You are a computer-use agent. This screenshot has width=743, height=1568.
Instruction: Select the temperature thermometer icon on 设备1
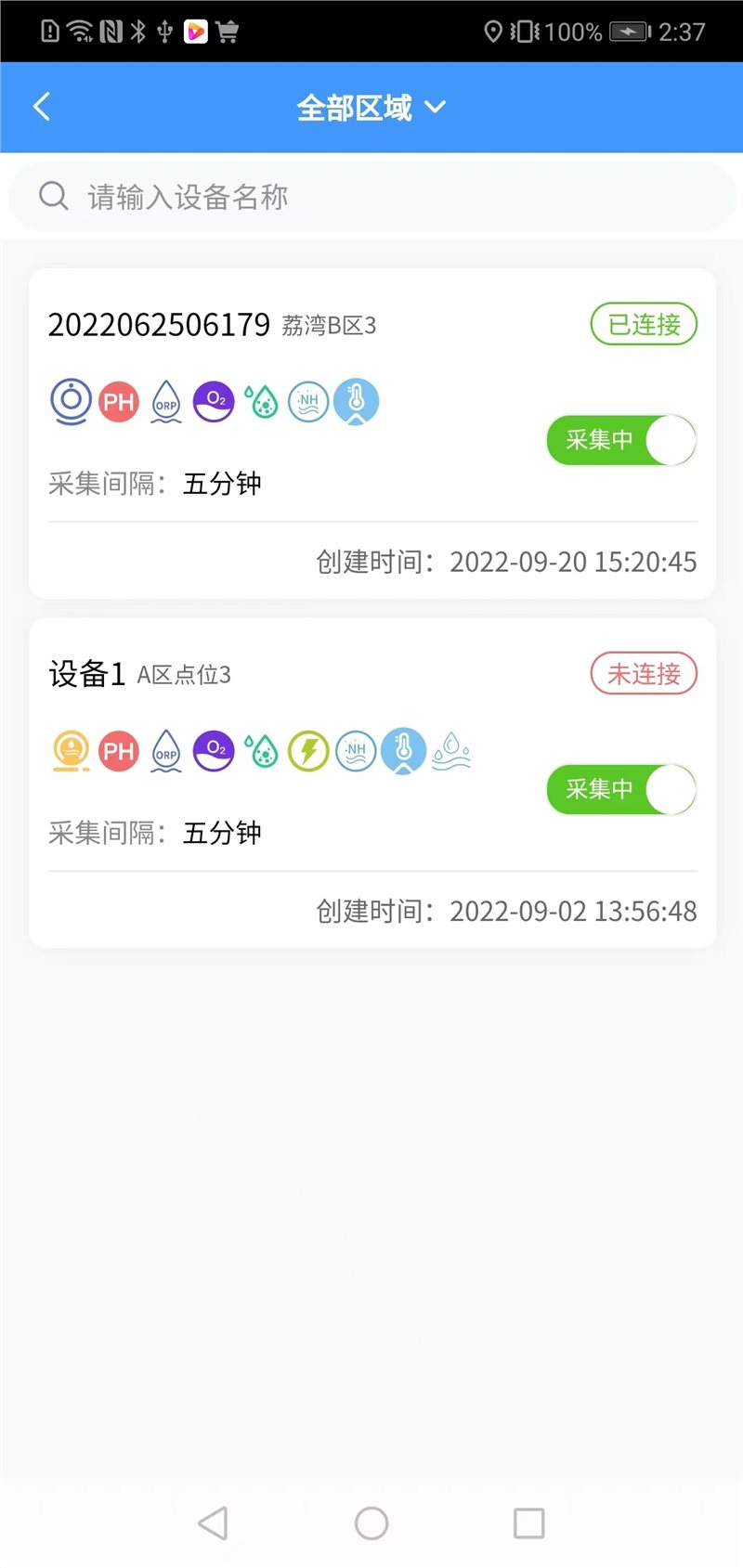pos(403,752)
